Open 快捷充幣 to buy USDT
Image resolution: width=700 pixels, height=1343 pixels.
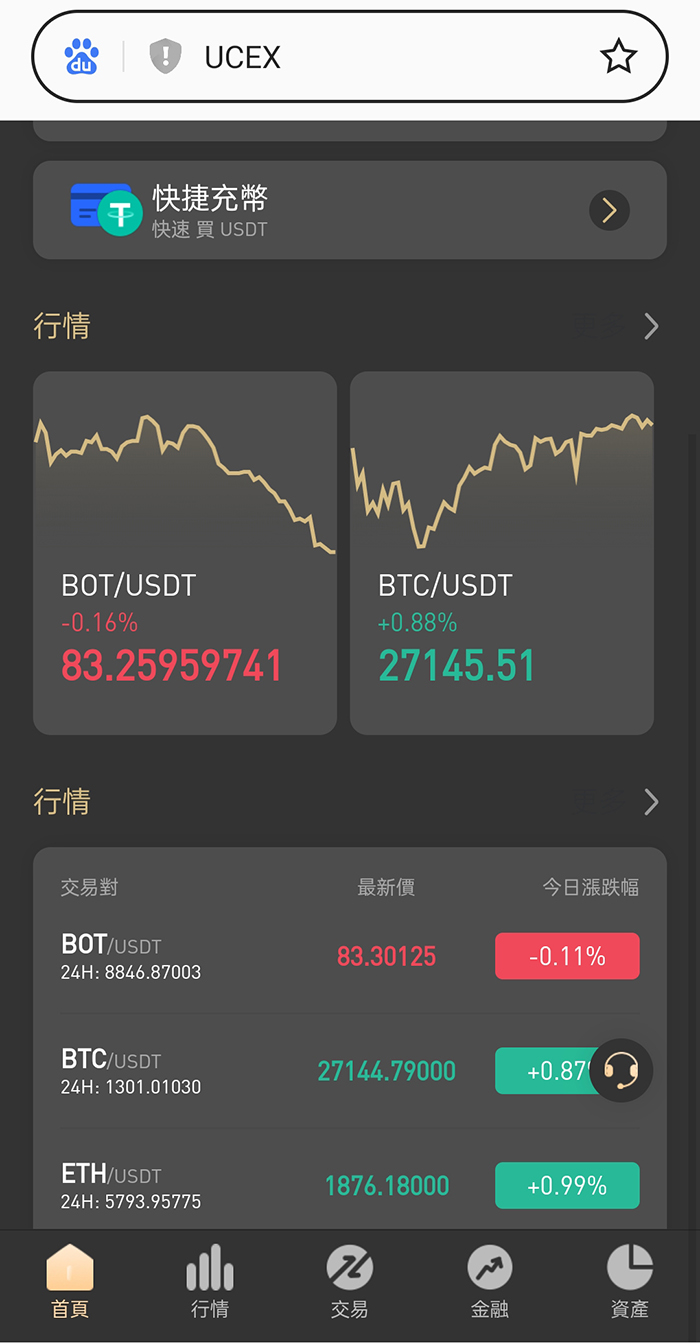tap(349, 211)
